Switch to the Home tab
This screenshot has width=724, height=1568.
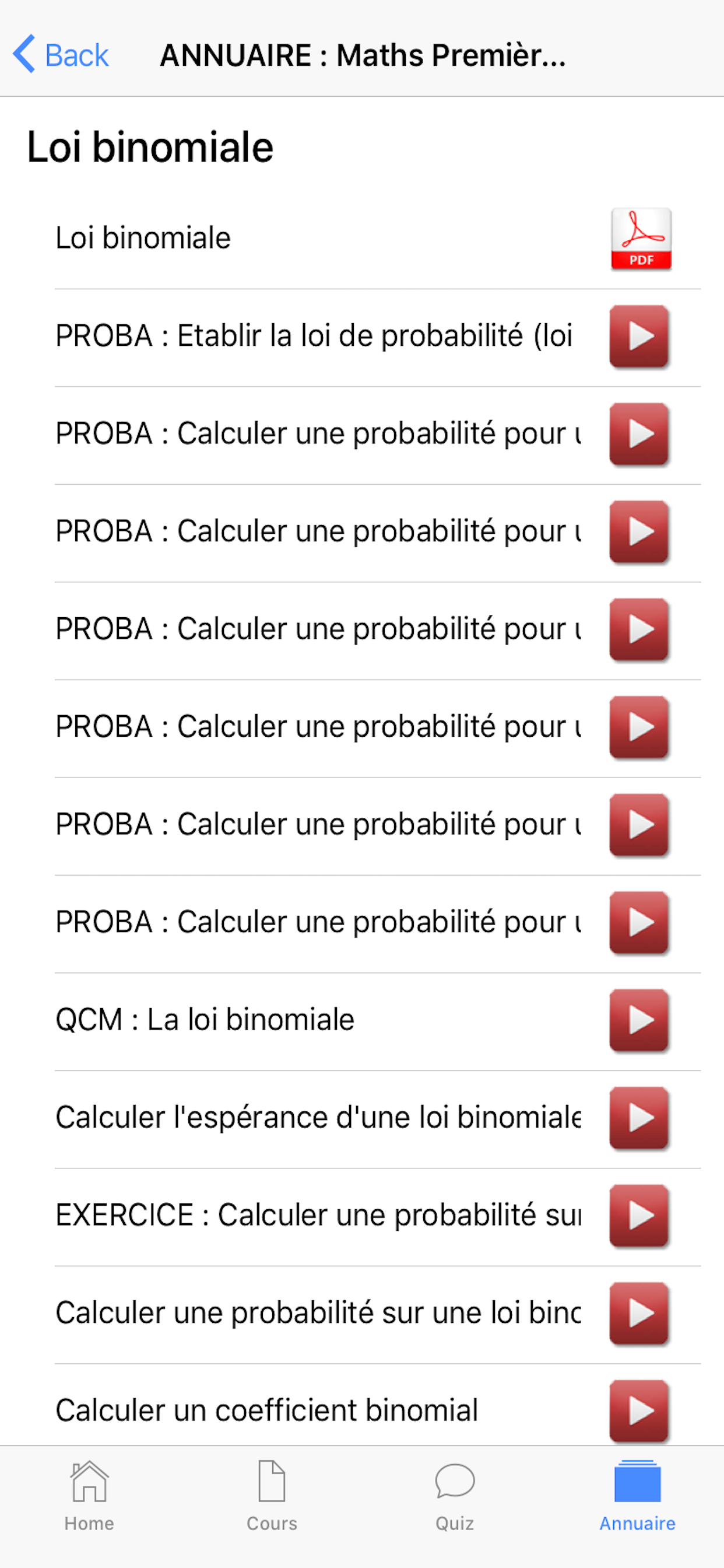[89, 1497]
